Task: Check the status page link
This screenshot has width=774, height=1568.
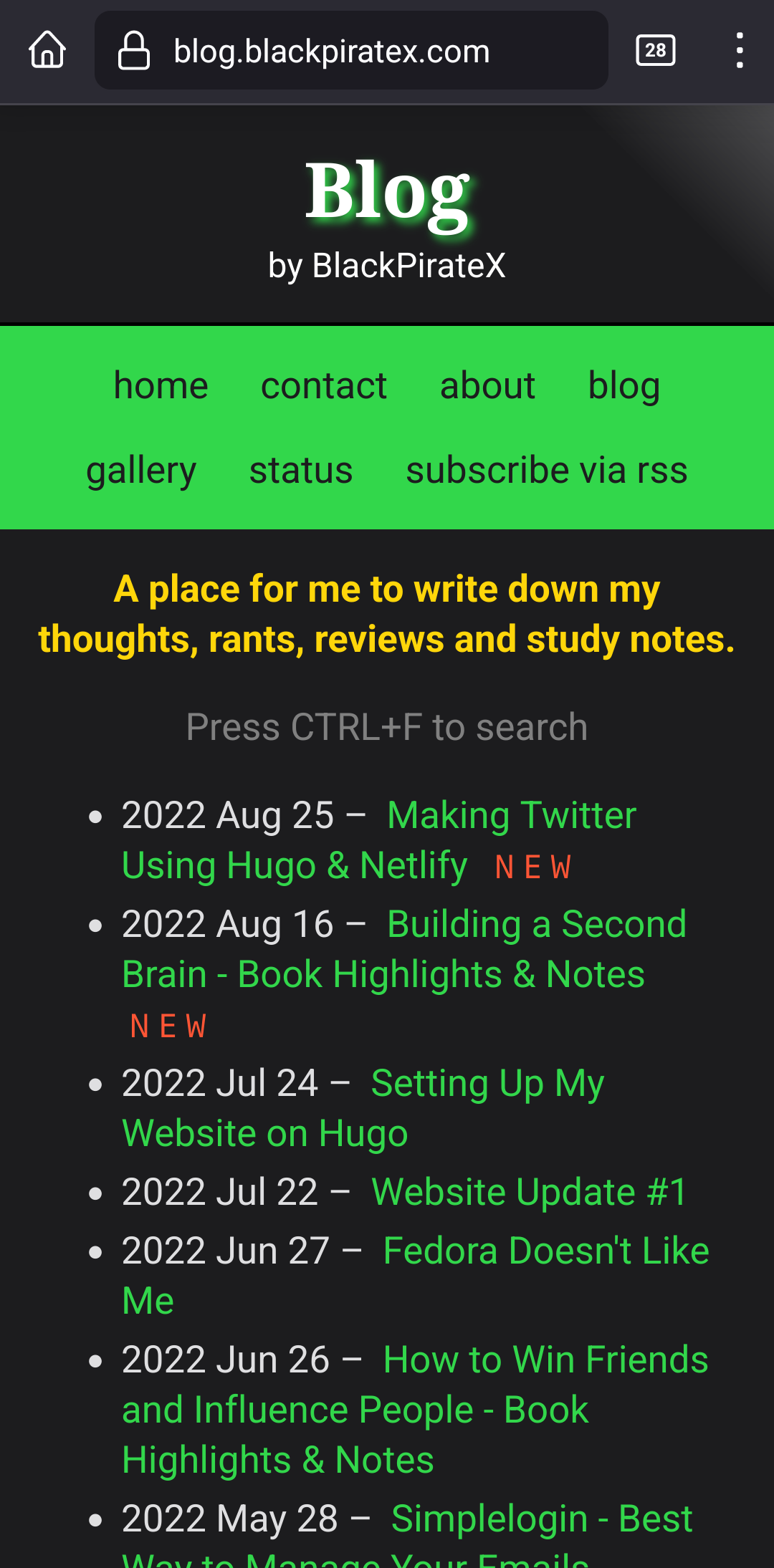Action: pyautogui.click(x=301, y=471)
